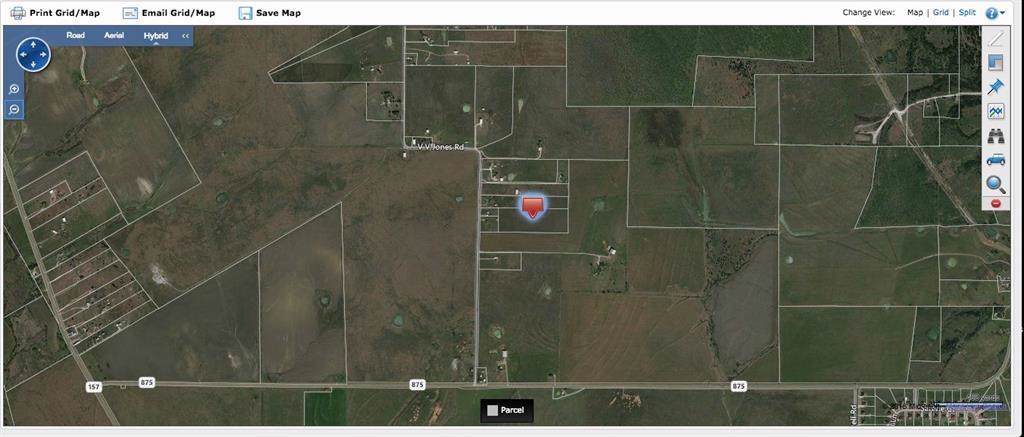Select the shape layer tool
This screenshot has width=1024, height=437.
995,63
